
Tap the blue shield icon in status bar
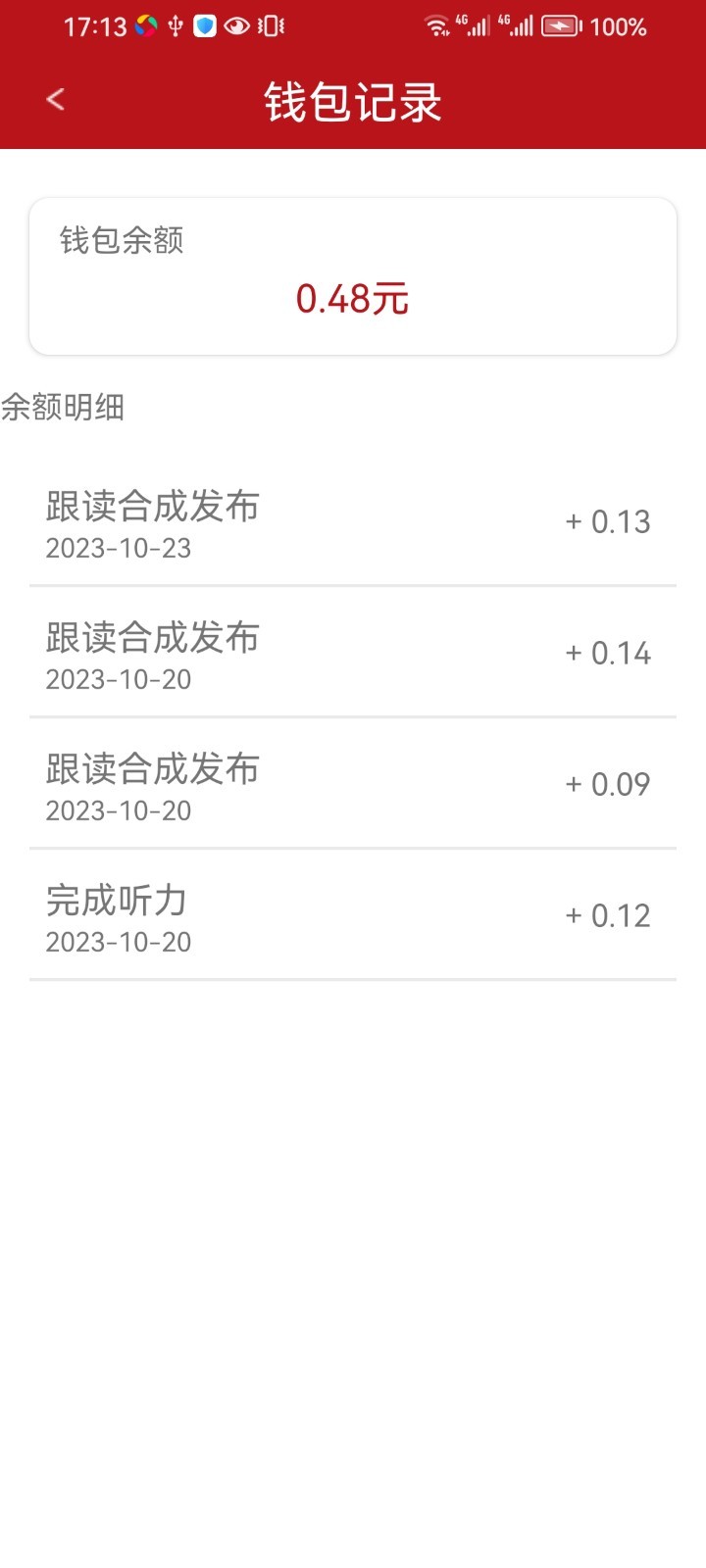pos(203,25)
